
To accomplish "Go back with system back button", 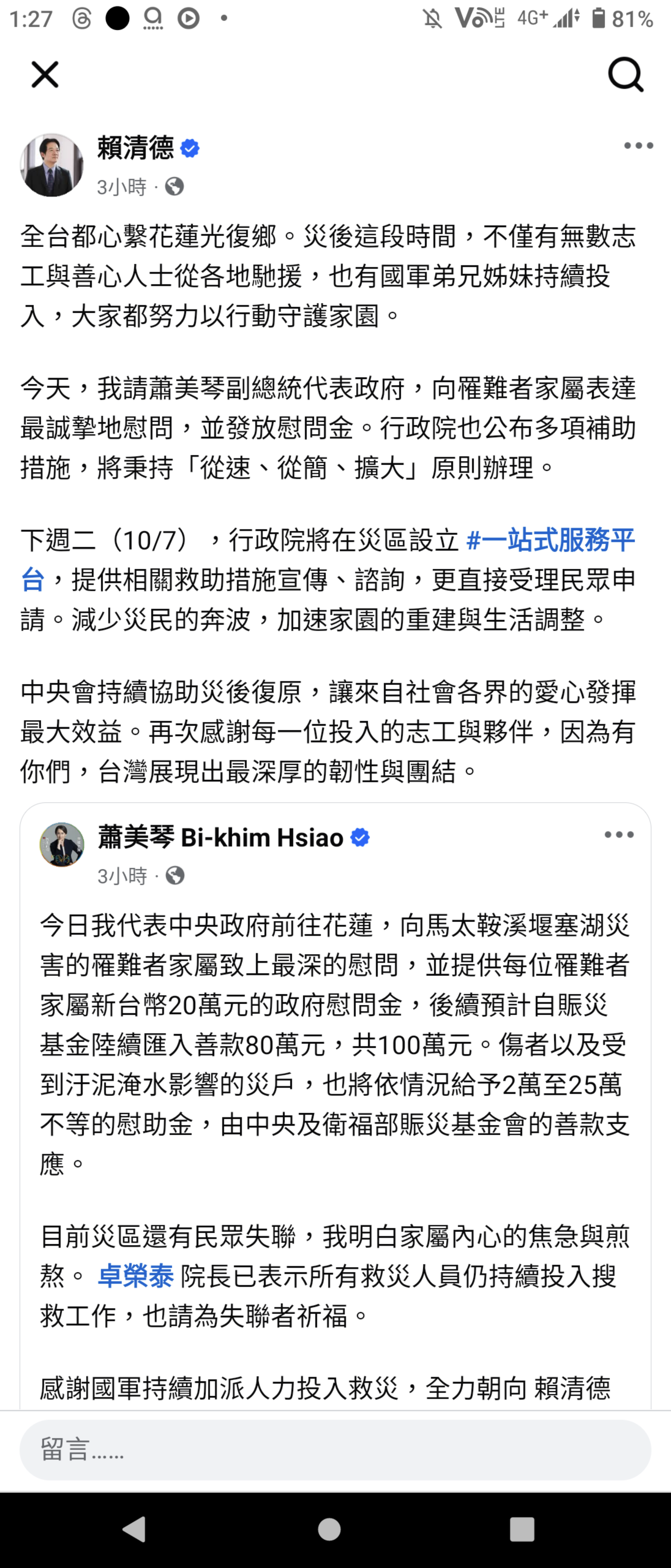I will pos(134,1529).
